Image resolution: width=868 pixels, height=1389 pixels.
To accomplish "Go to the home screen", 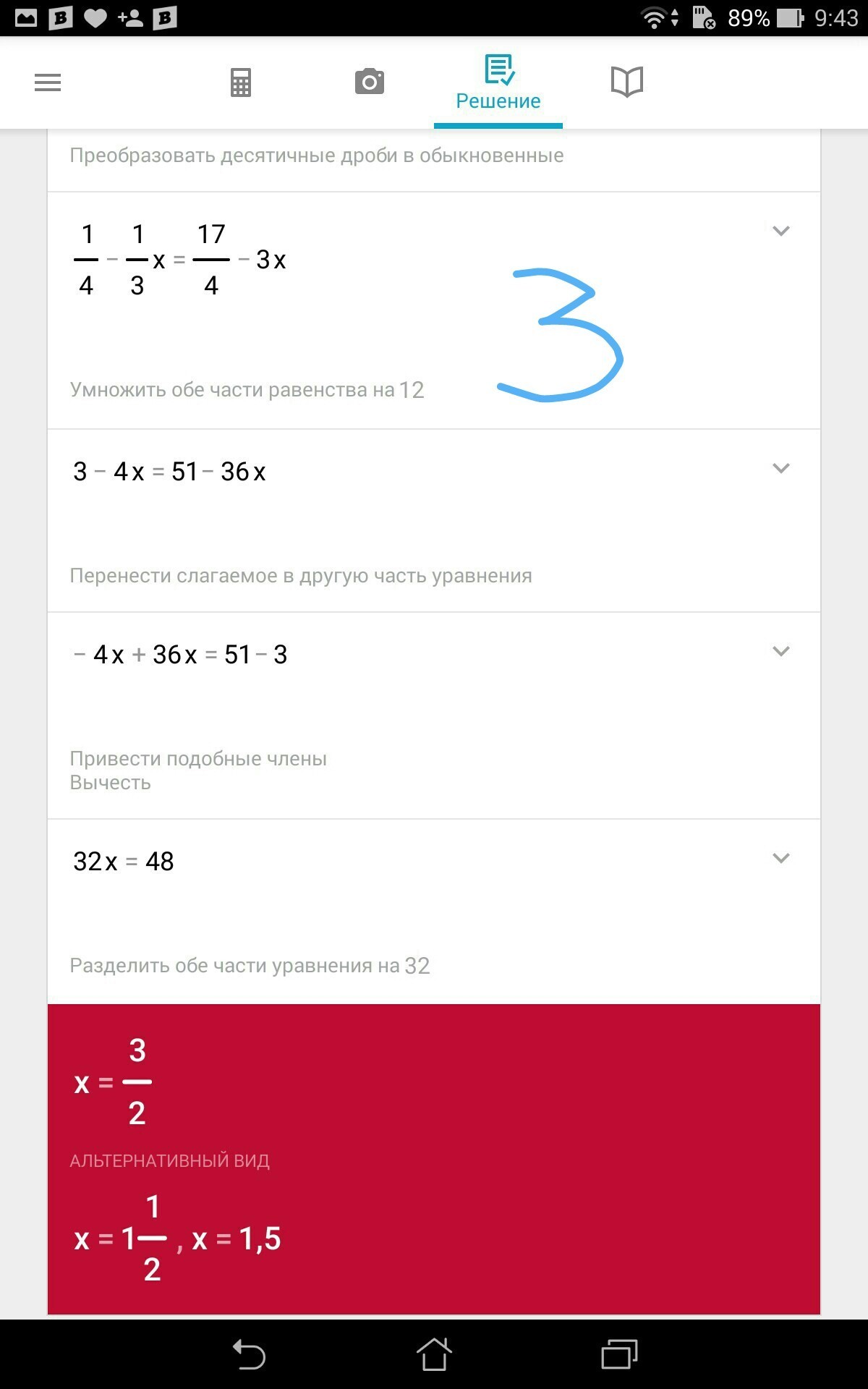I will (x=434, y=1354).
